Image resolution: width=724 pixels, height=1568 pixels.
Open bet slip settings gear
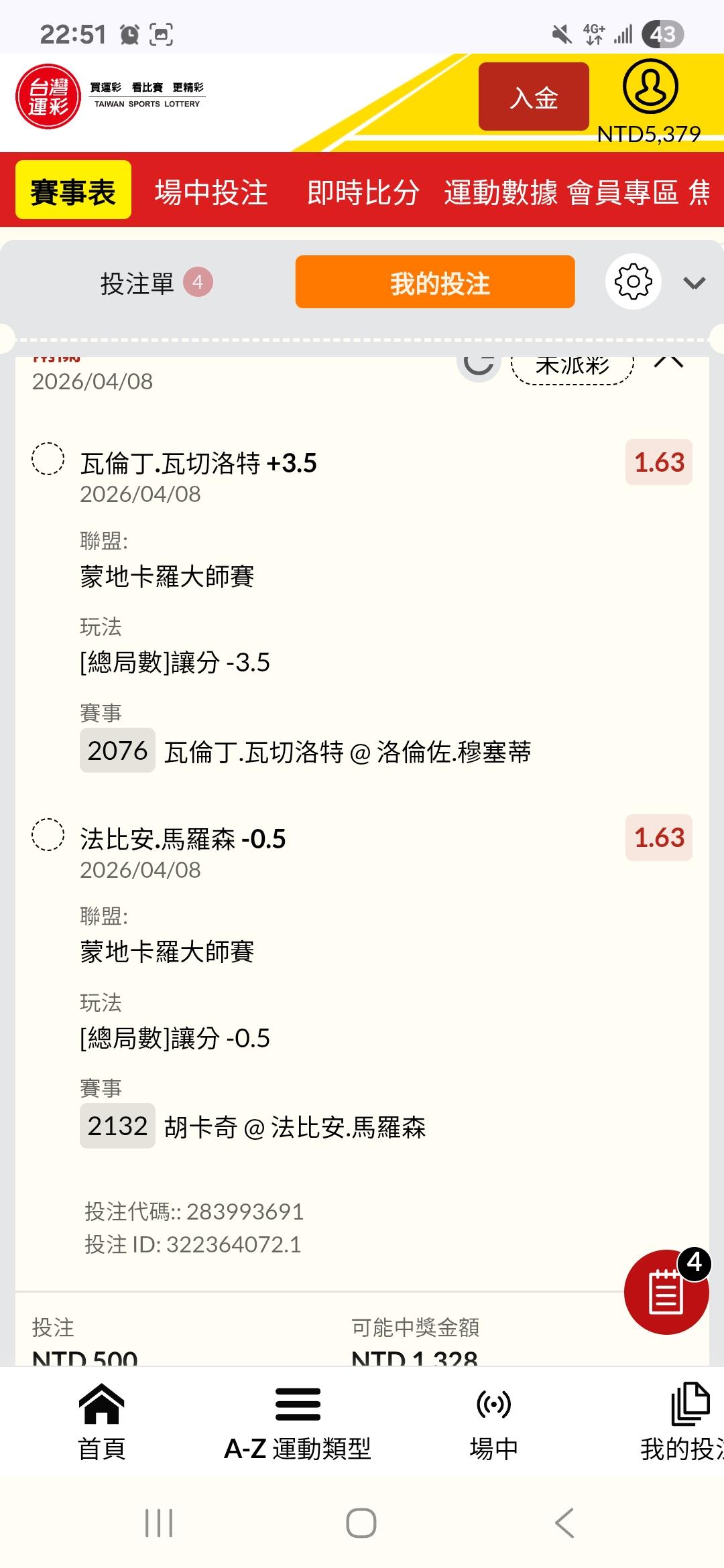633,281
